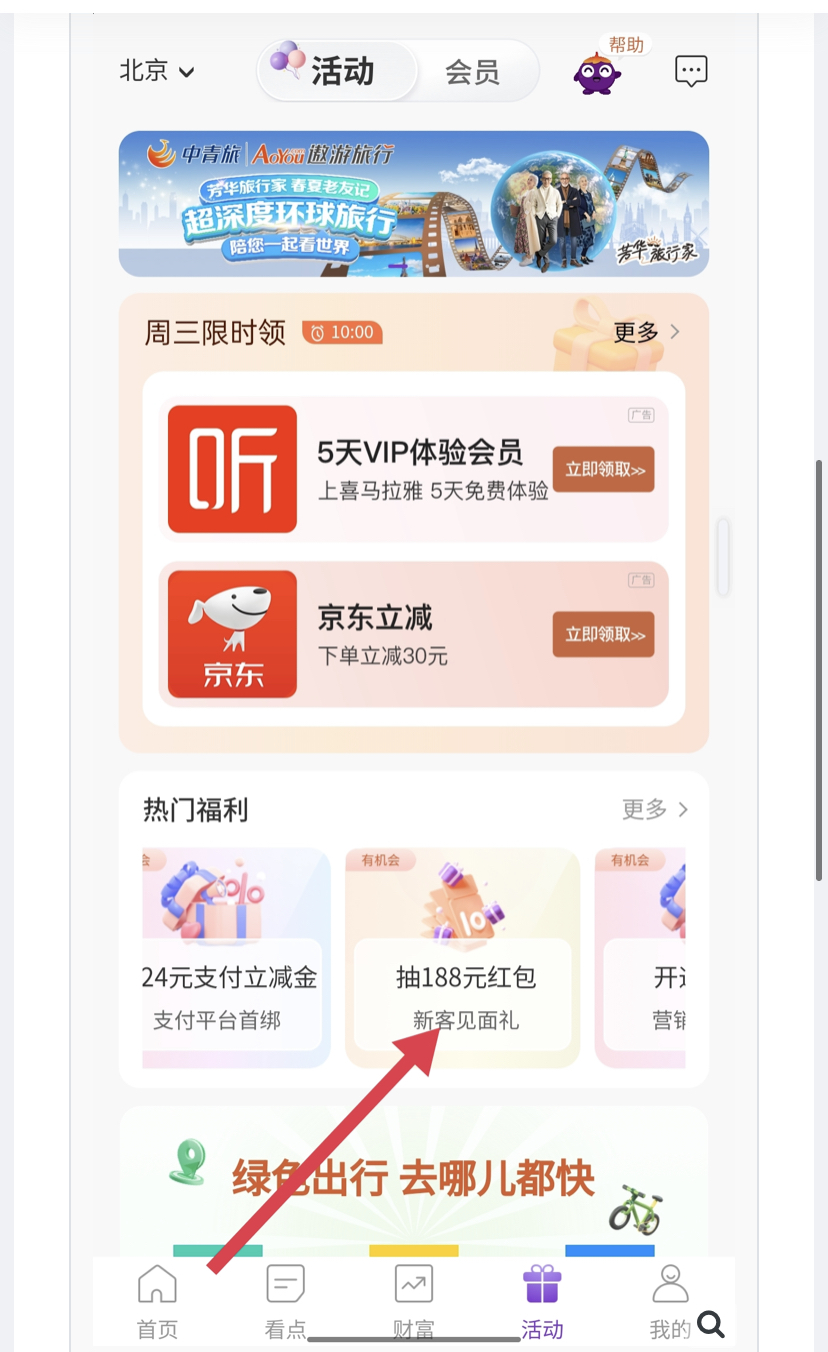Open the 24元支付立减金 card
828x1352 pixels.
pyautogui.click(x=235, y=958)
